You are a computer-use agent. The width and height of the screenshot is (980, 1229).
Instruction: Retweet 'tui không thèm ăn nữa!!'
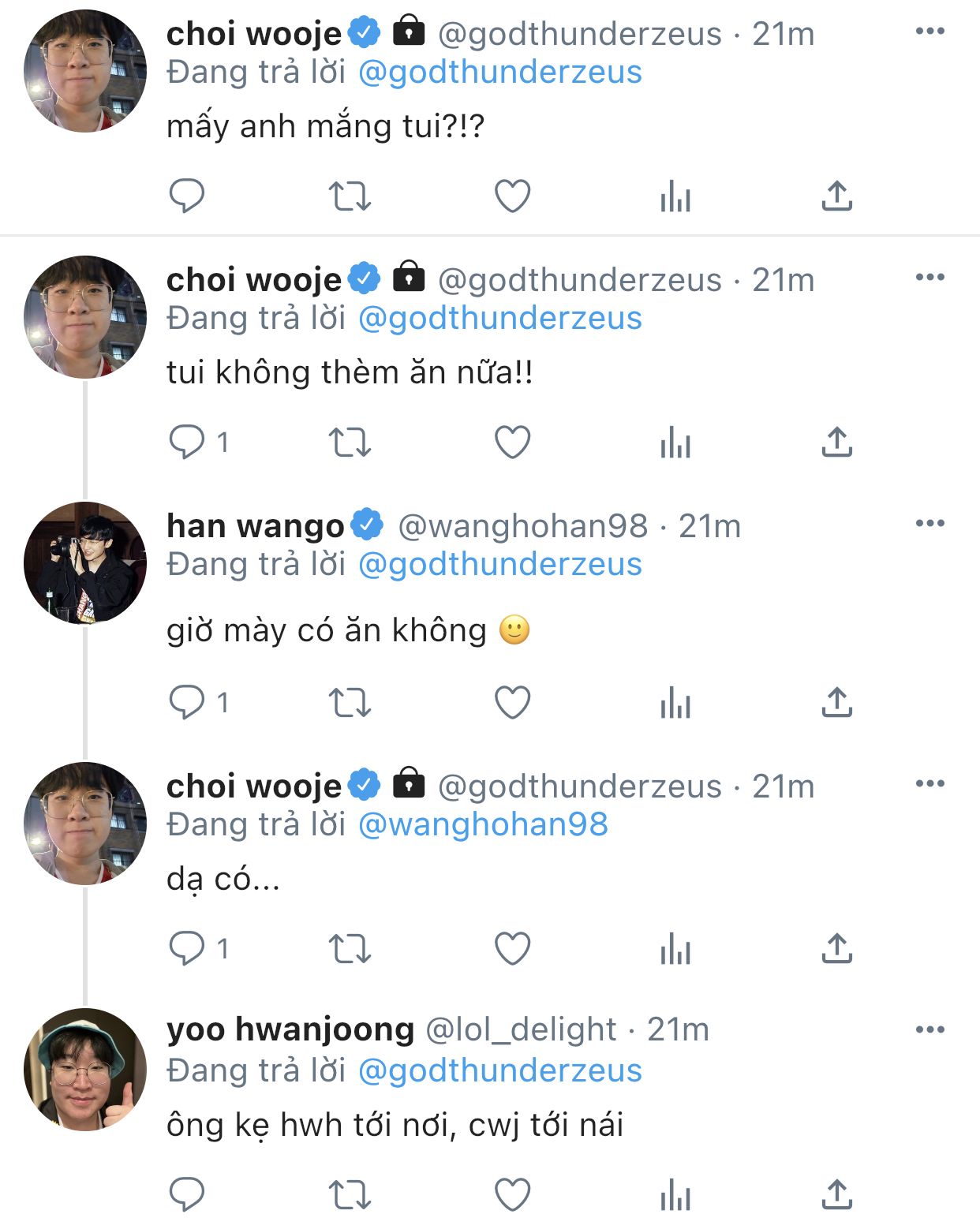click(x=350, y=442)
